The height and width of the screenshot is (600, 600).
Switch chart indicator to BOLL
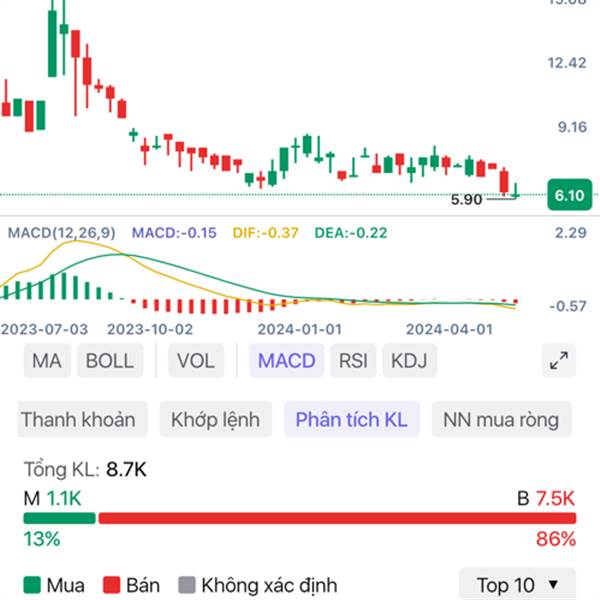[x=110, y=361]
